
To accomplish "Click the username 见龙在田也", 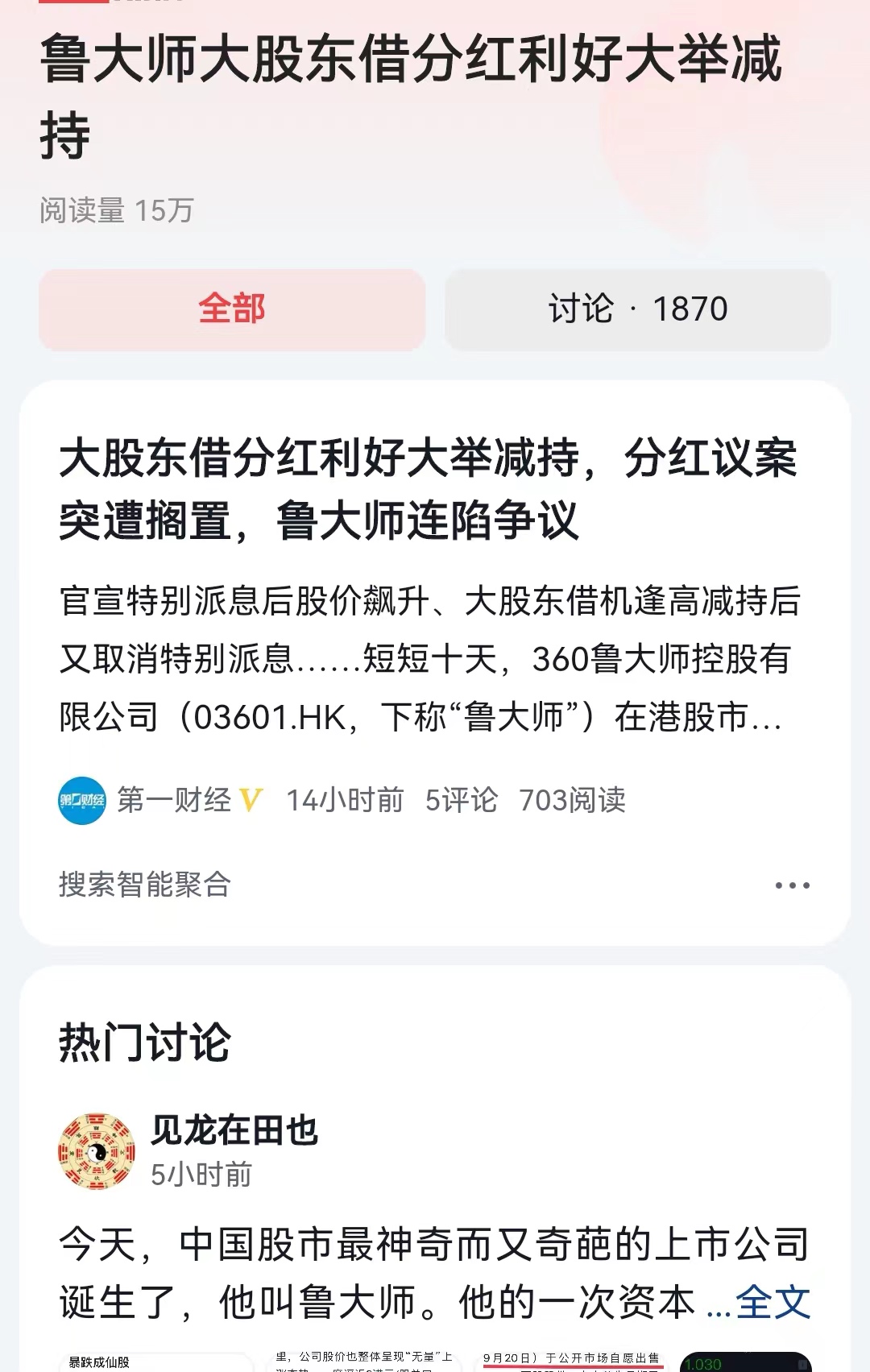I will [x=237, y=1130].
